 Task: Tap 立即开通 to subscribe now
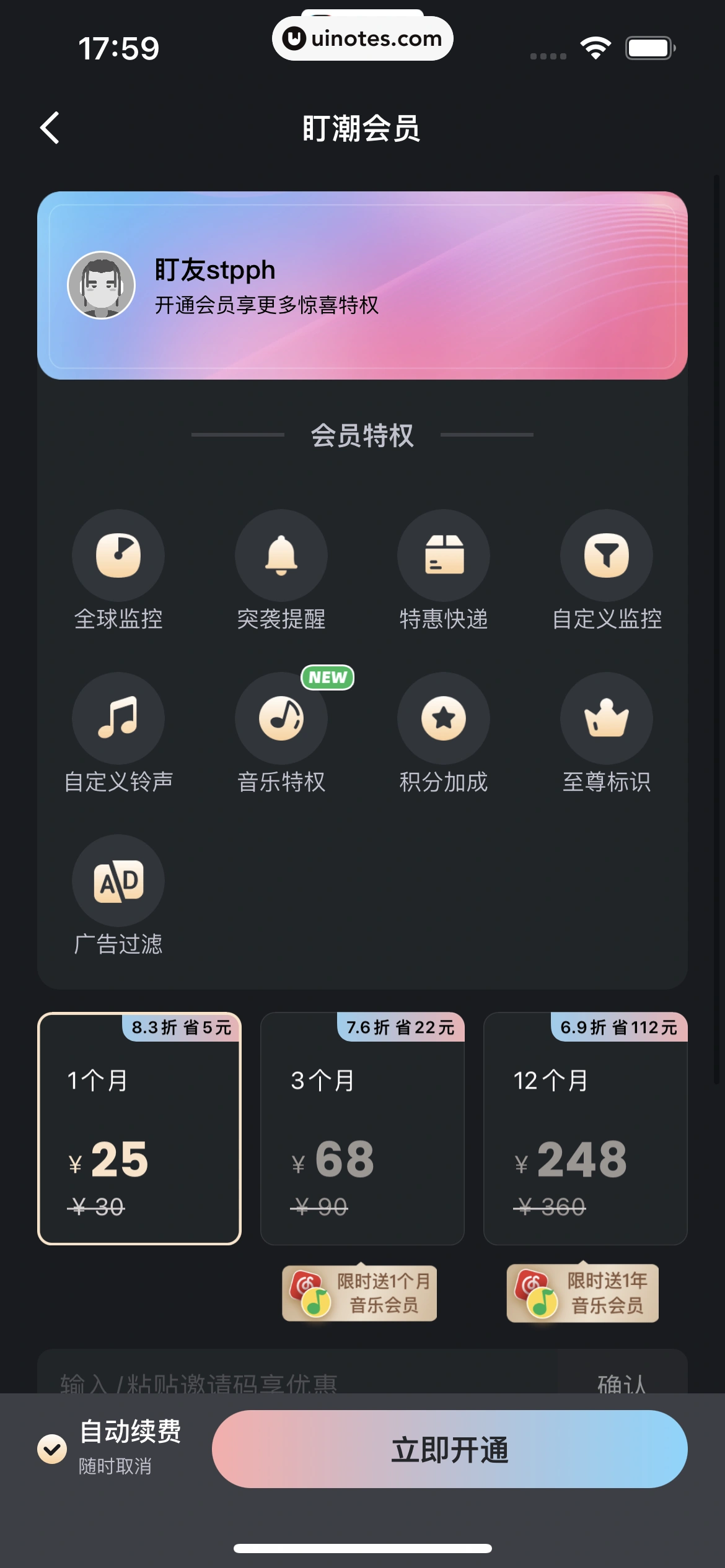[449, 1449]
